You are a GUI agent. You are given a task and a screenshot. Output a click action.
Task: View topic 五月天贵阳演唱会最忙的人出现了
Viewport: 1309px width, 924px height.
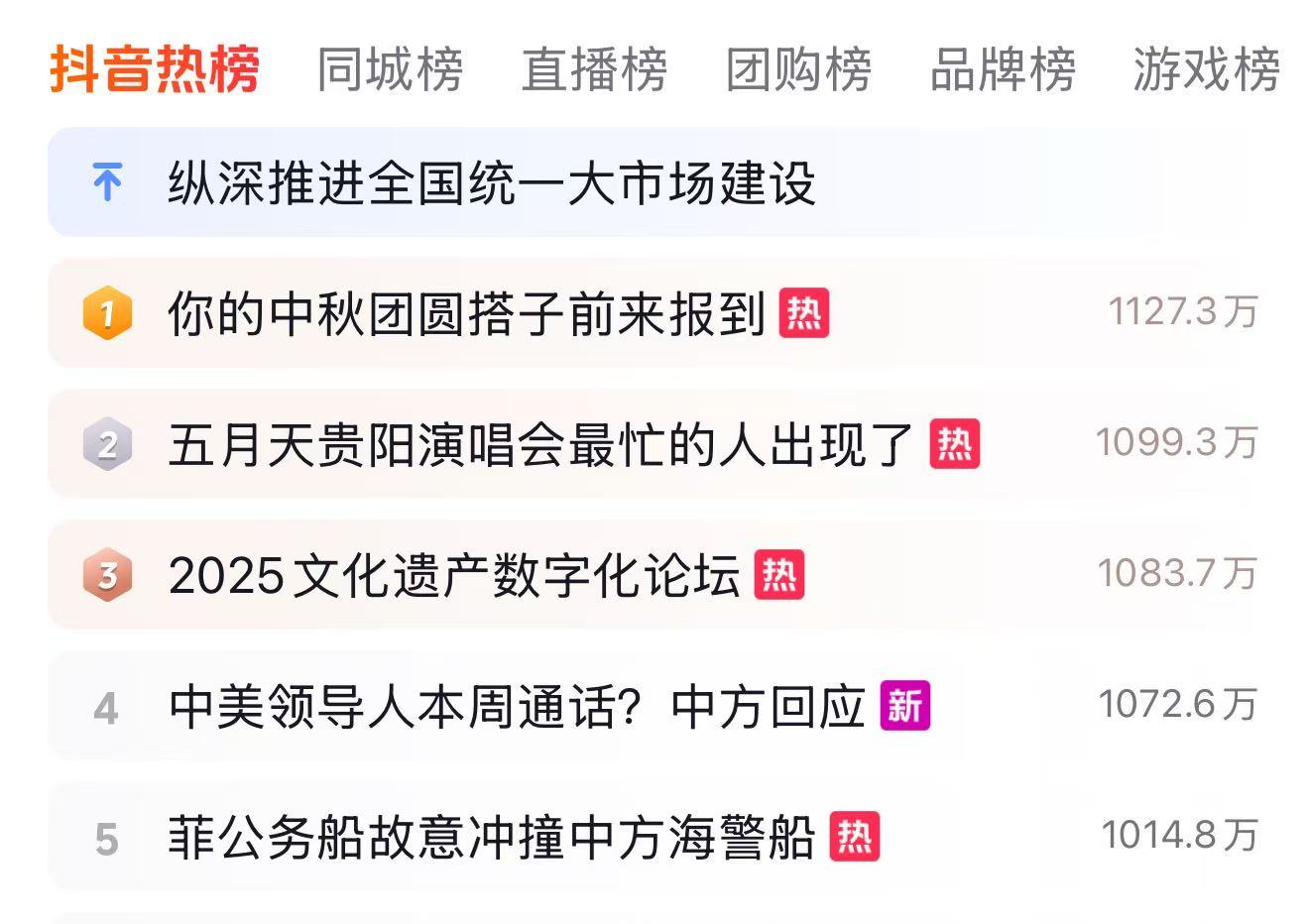point(540,444)
